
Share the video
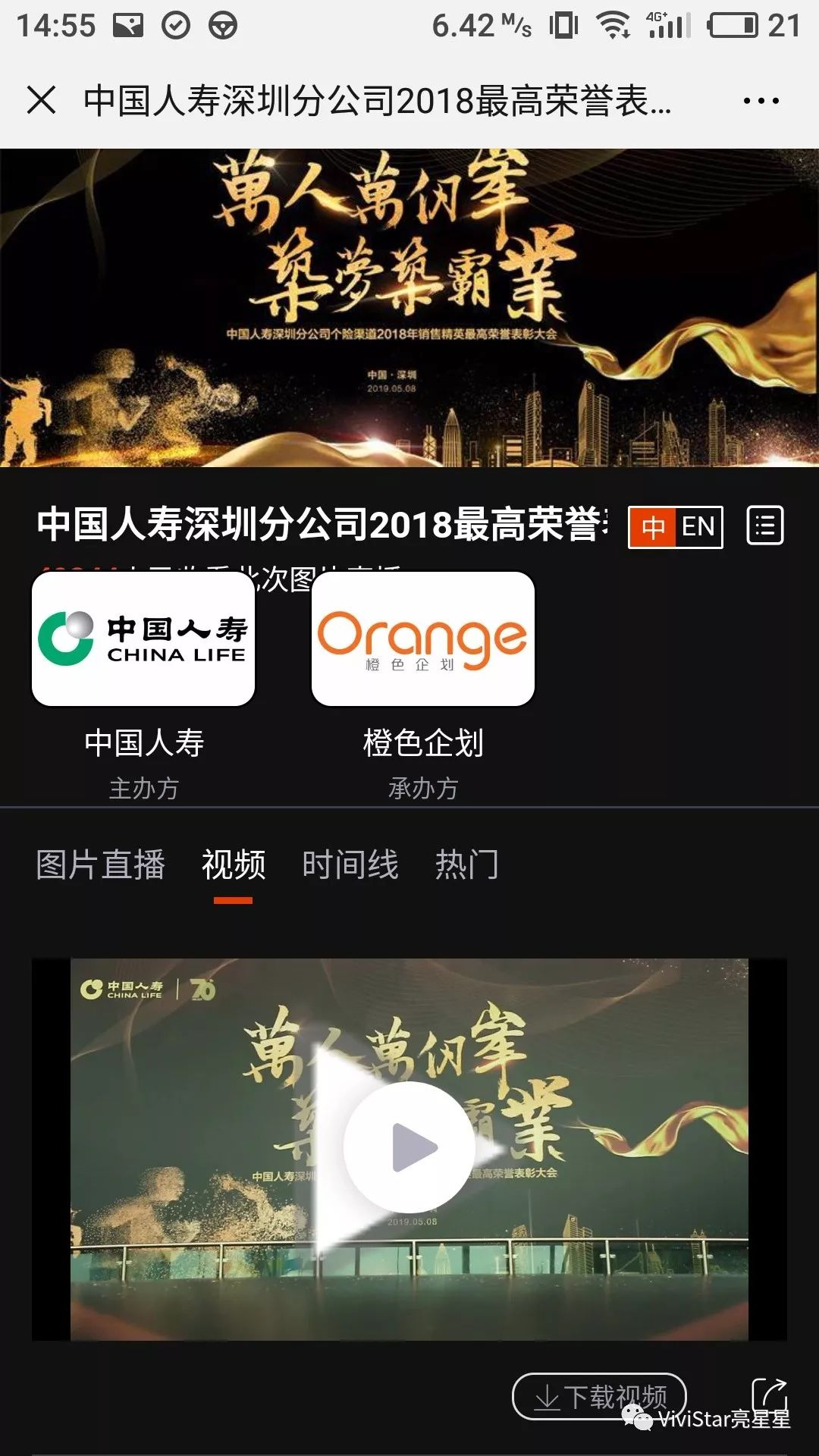tap(769, 1394)
